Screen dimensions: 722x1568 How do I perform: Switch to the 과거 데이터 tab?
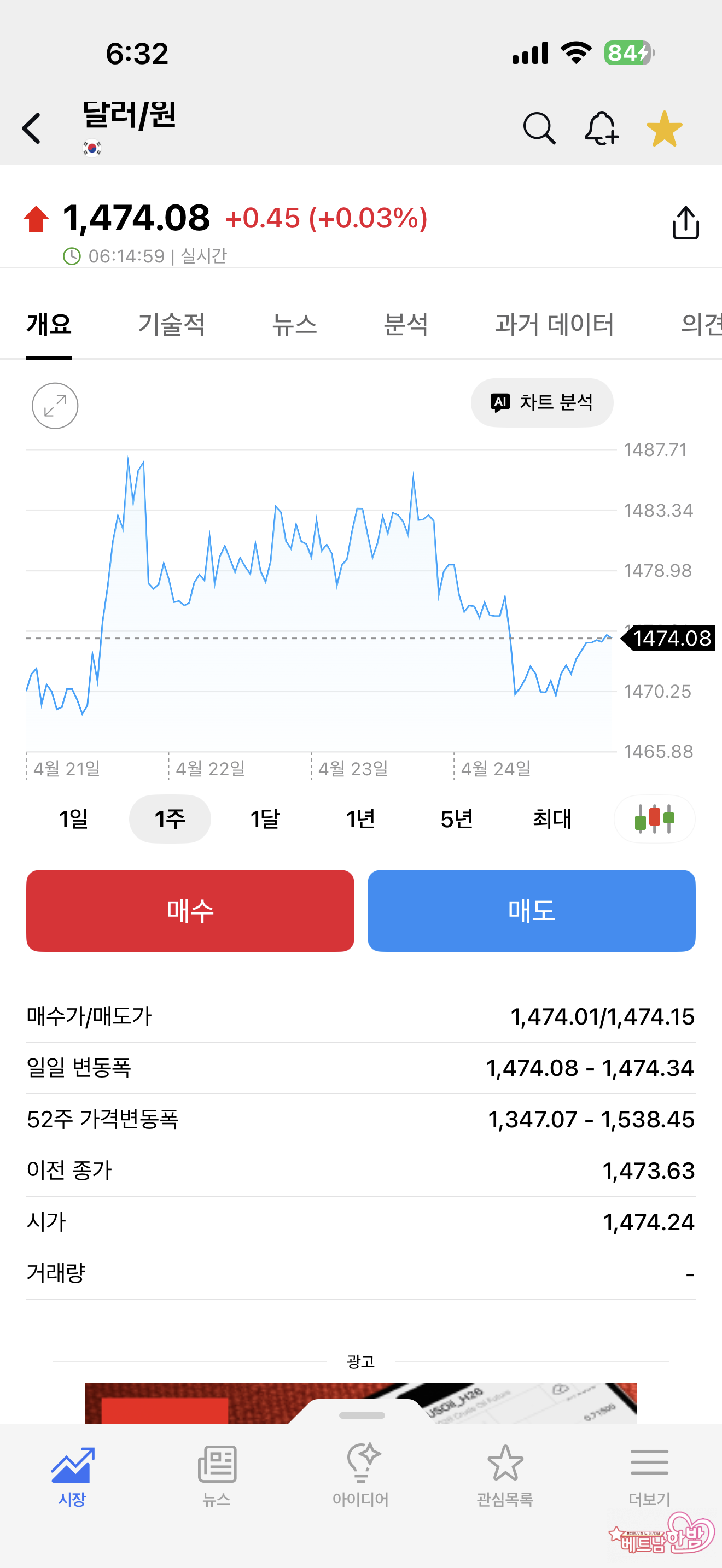[554, 324]
